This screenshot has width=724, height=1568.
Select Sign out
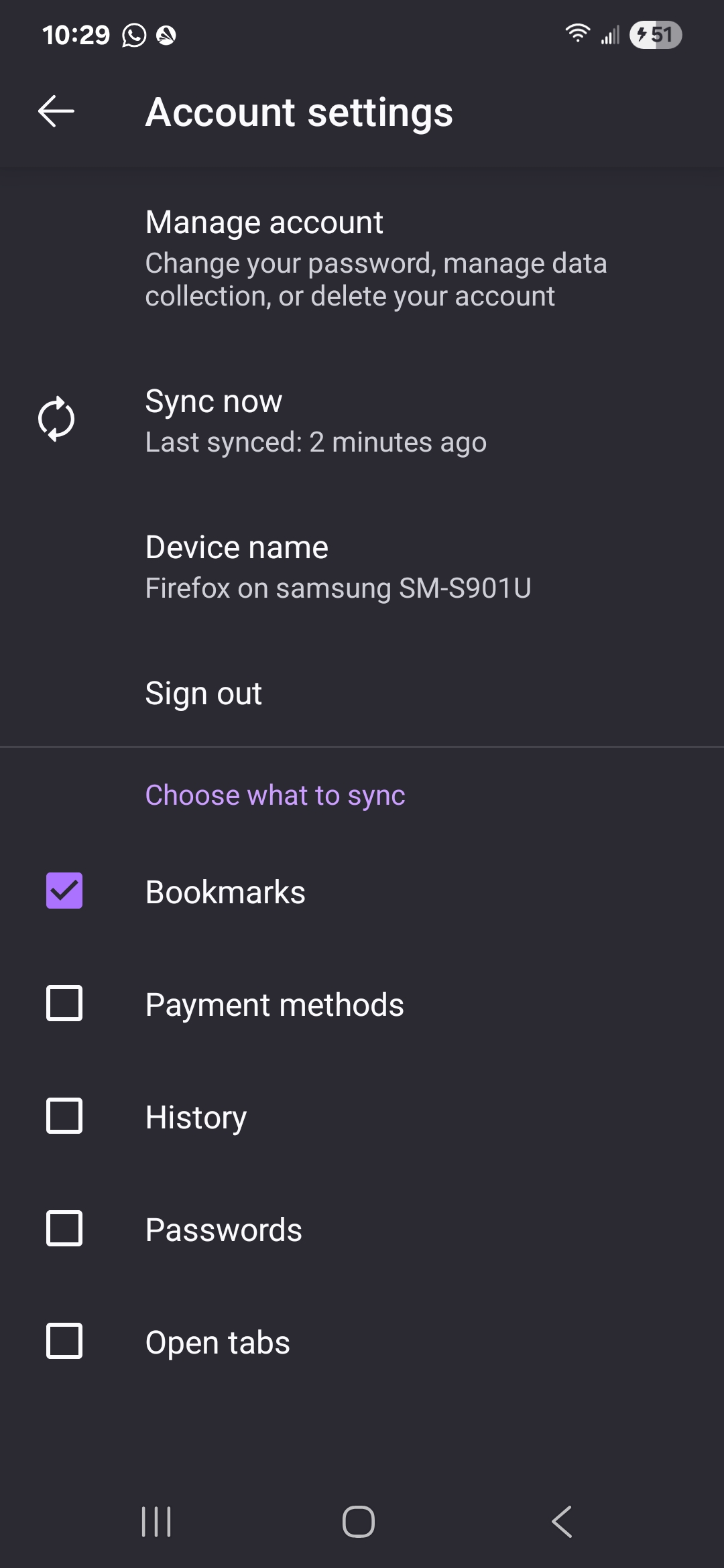click(x=362, y=693)
